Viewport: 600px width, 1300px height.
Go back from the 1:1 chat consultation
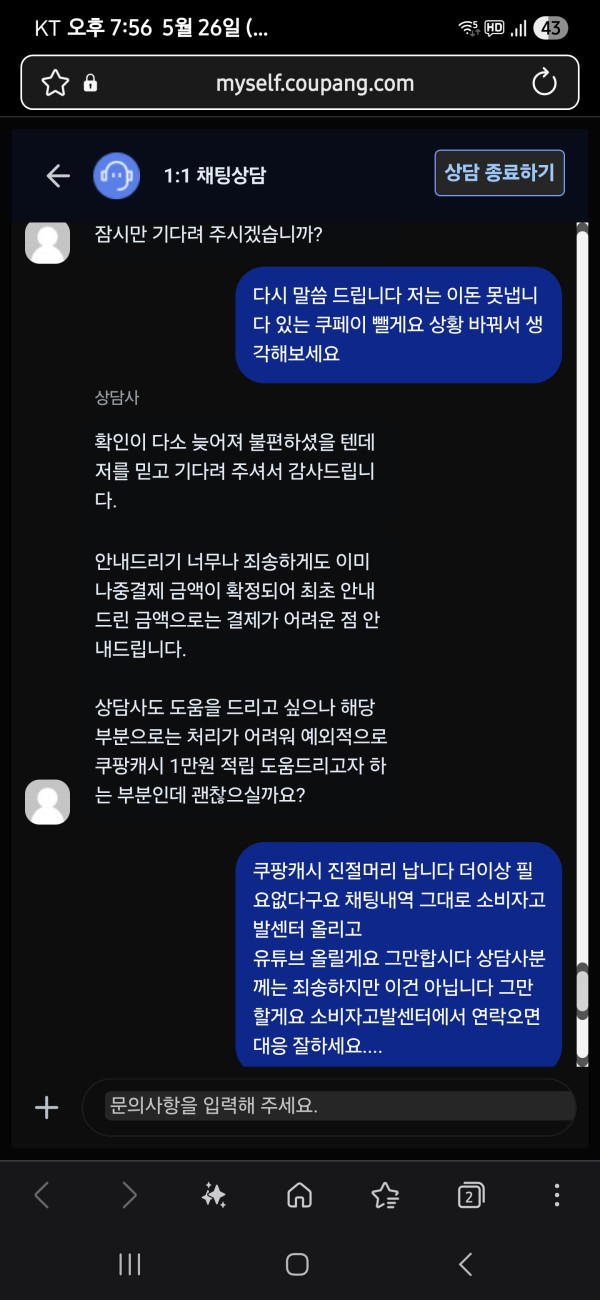58,176
